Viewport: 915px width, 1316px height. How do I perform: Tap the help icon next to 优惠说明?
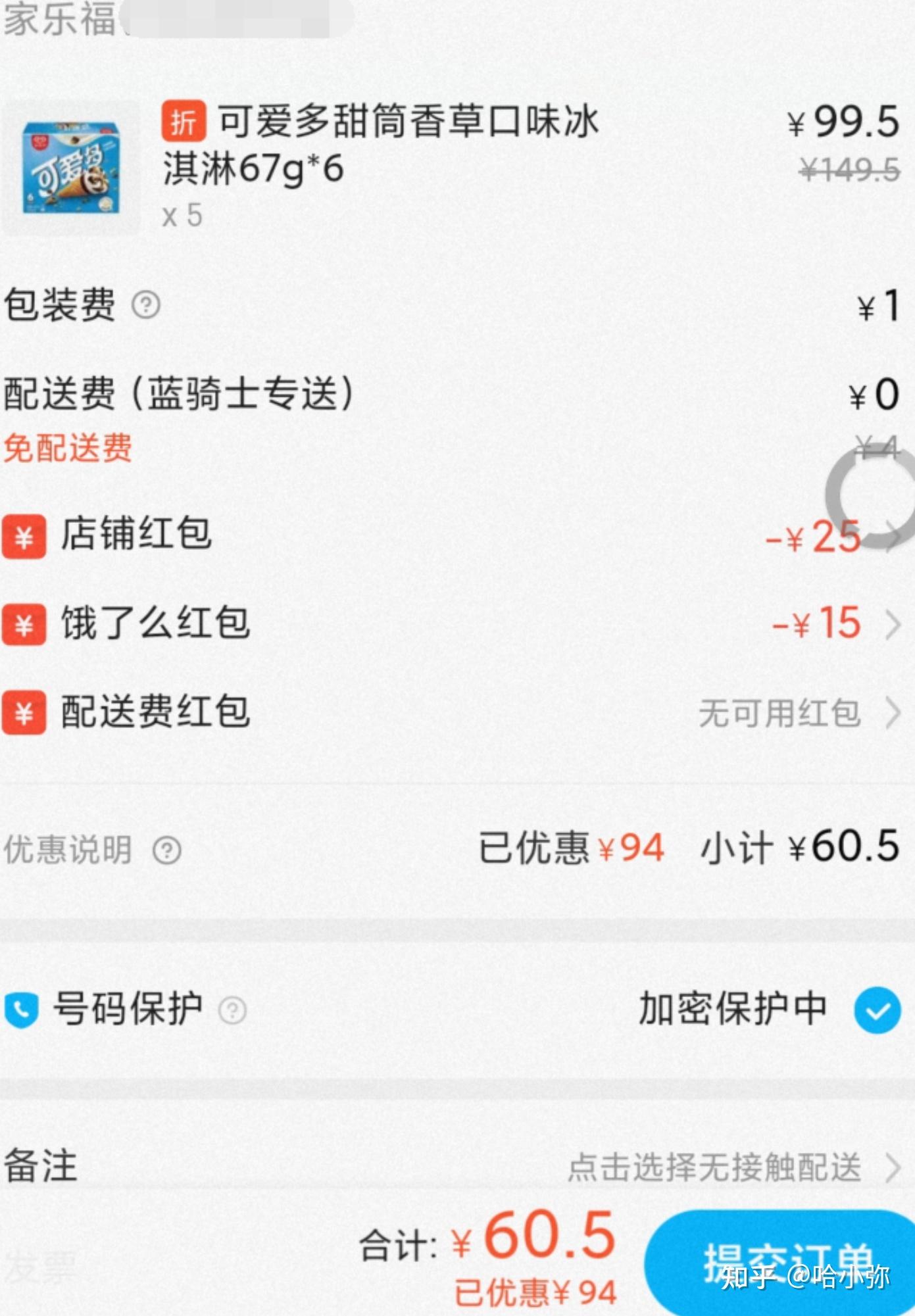coord(167,850)
